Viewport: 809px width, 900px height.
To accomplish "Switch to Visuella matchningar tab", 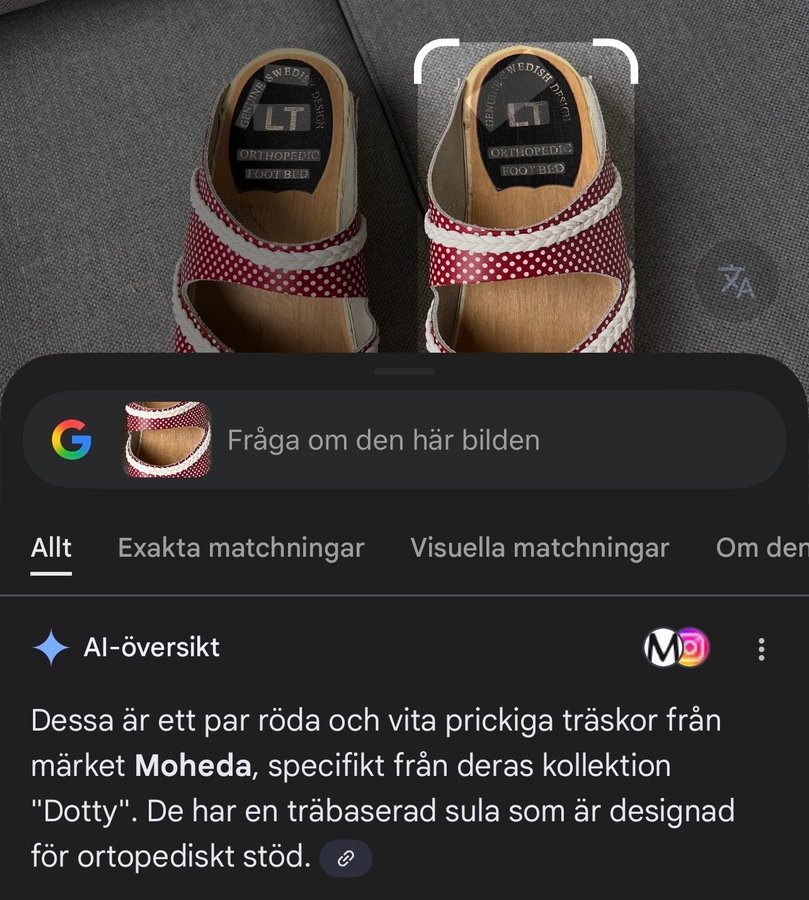I will tap(539, 548).
